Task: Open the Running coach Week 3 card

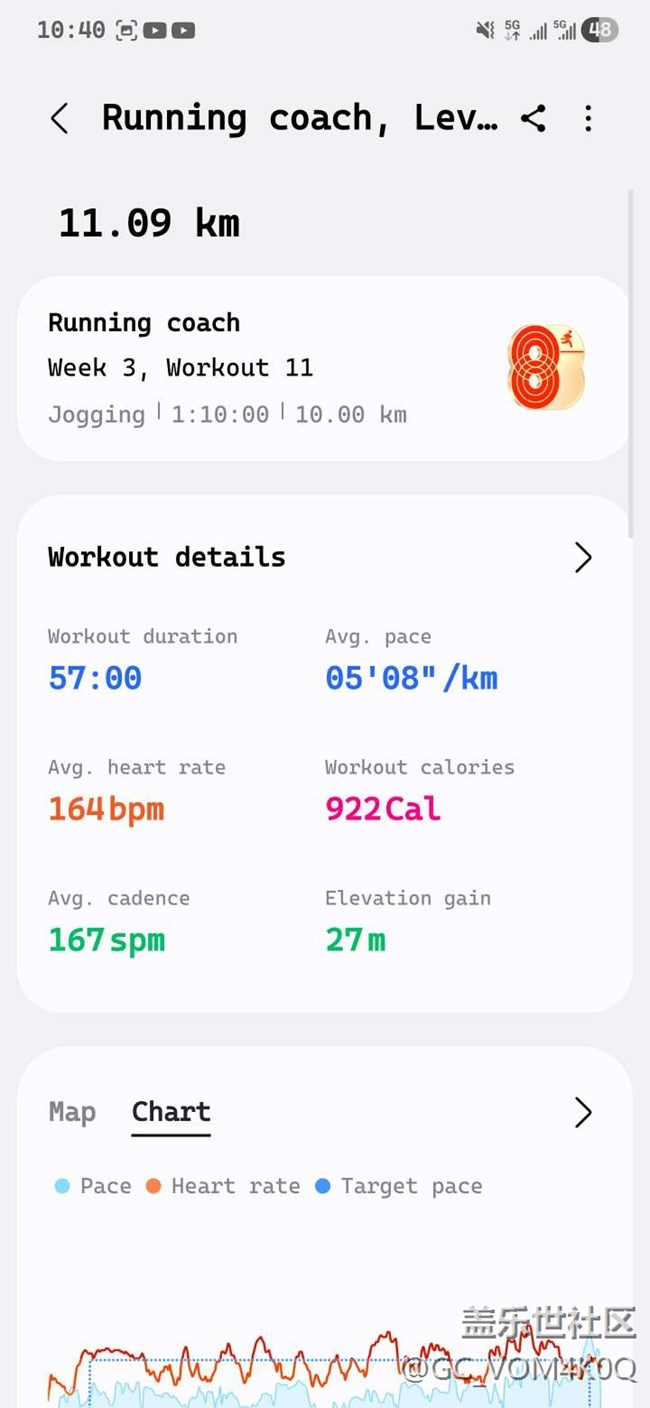Action: [x=324, y=368]
